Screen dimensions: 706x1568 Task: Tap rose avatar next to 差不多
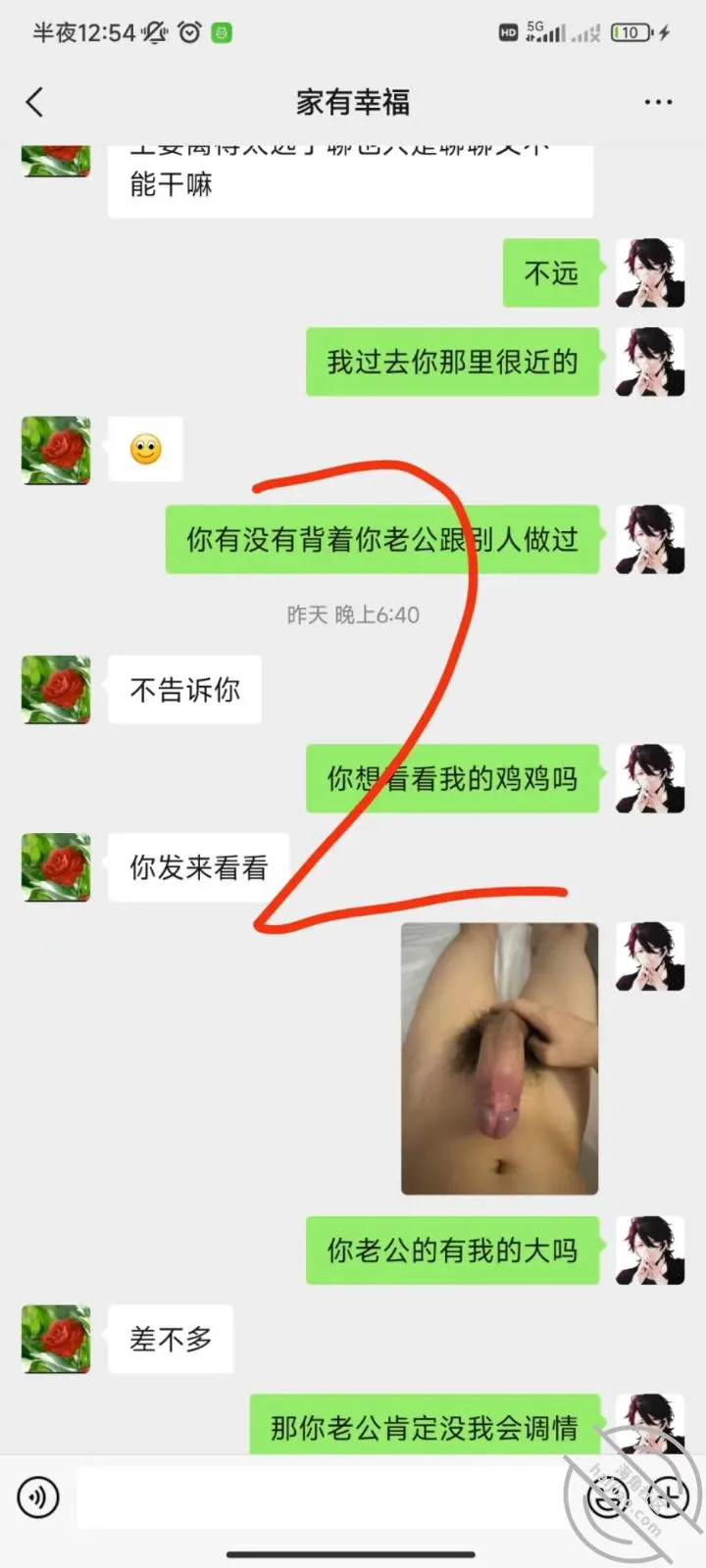coord(56,1339)
